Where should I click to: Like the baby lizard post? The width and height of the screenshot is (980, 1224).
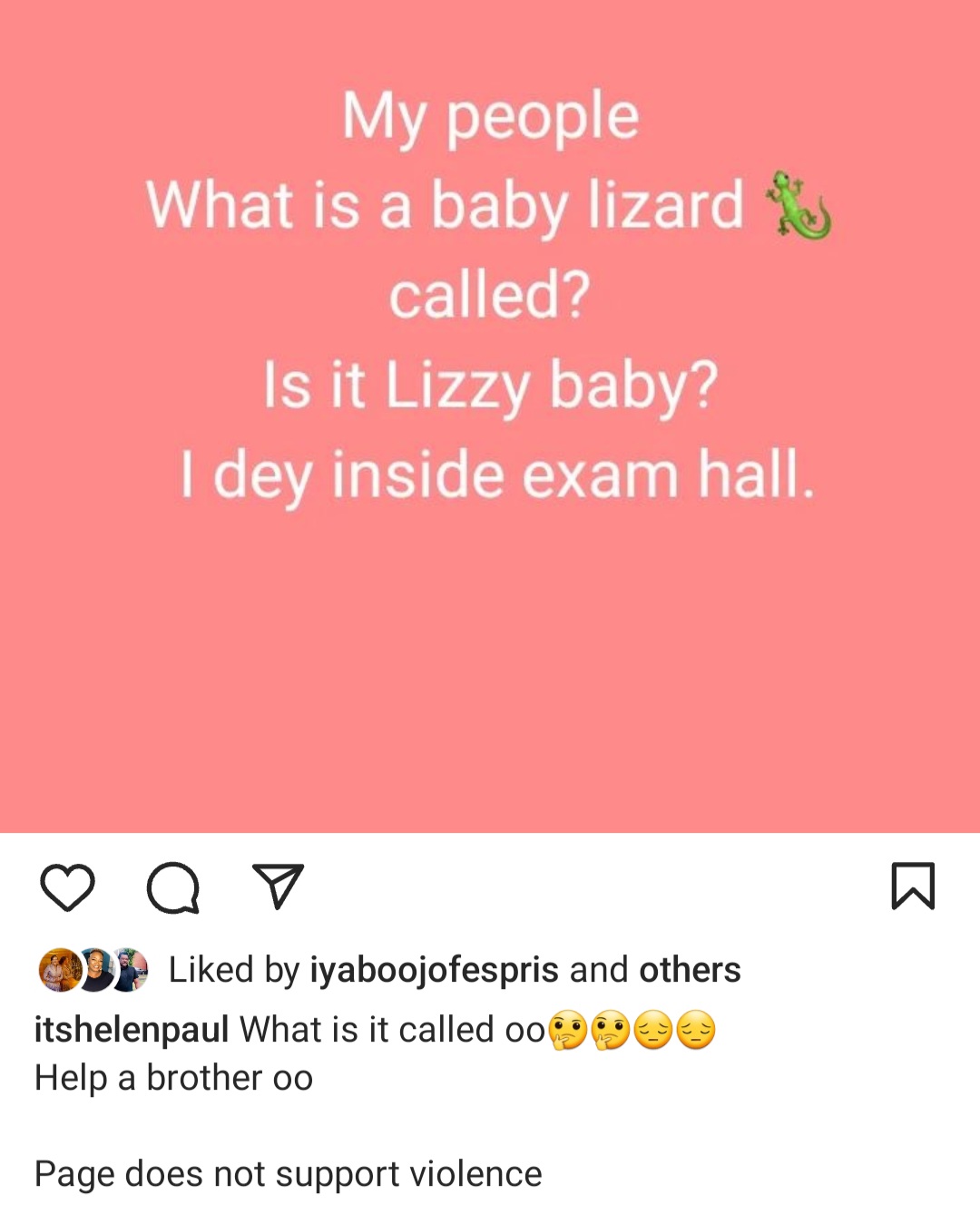point(67,886)
